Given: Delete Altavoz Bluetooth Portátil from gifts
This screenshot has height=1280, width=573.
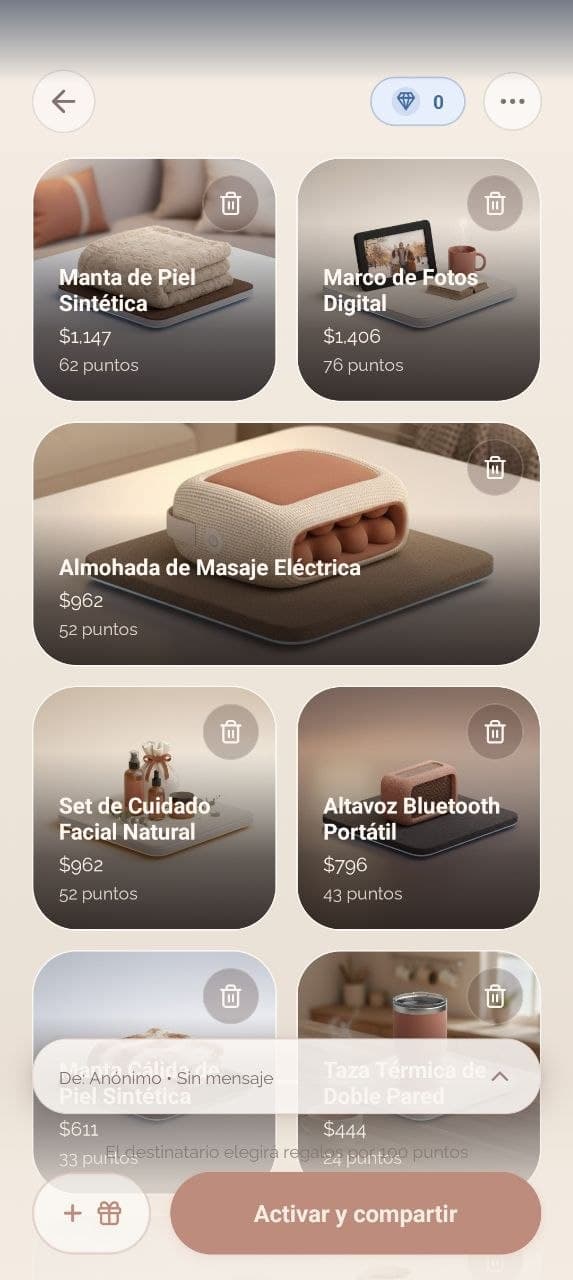Looking at the screenshot, I should (495, 732).
